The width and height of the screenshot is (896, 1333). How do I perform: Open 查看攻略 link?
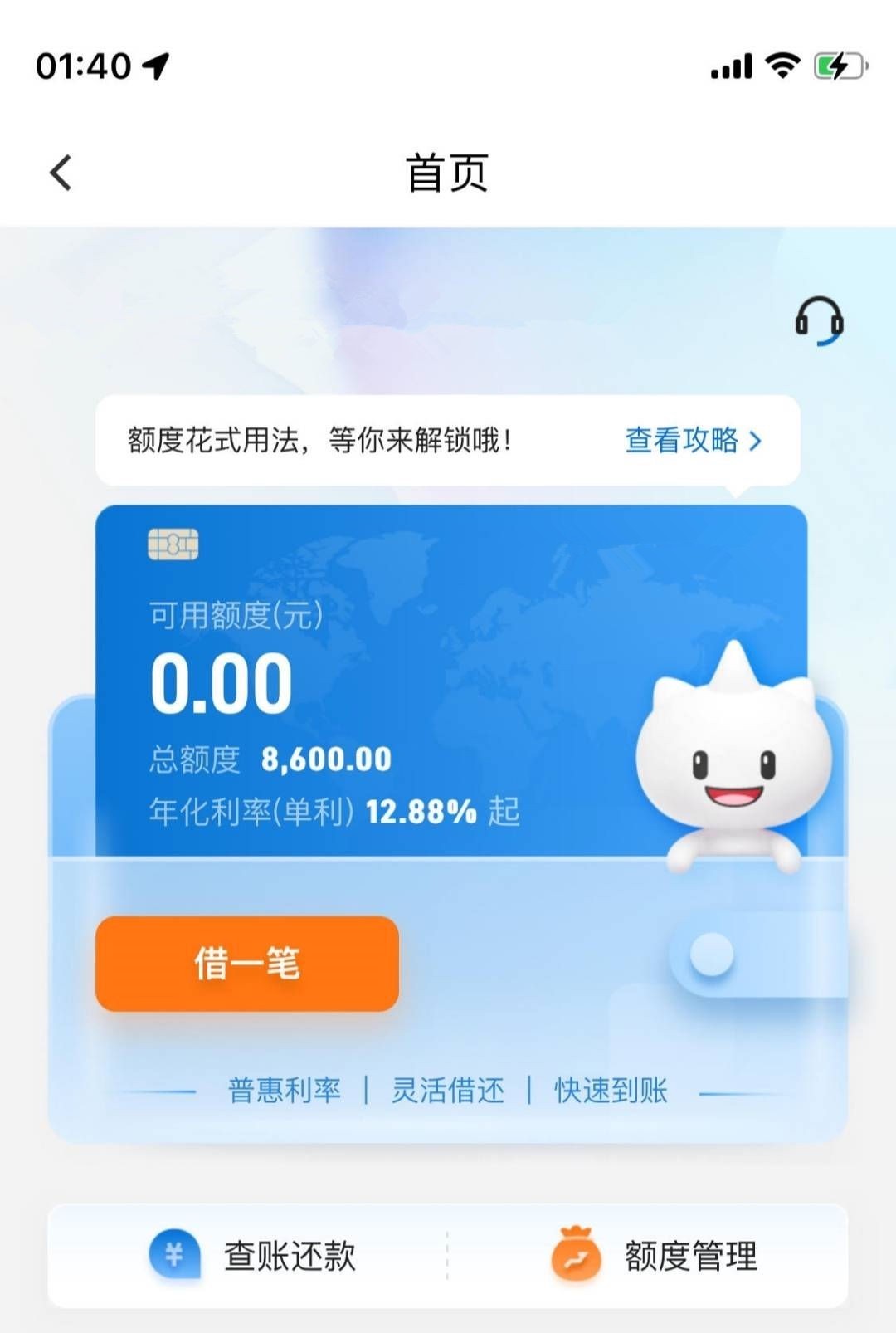click(692, 441)
